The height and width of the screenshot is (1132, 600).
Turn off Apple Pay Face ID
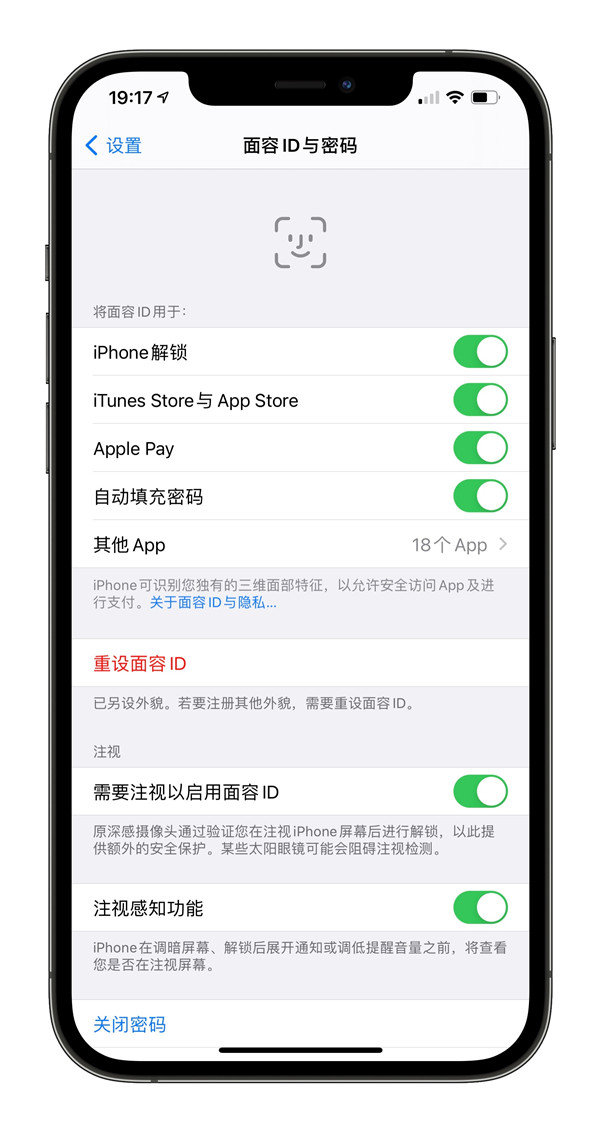point(480,448)
